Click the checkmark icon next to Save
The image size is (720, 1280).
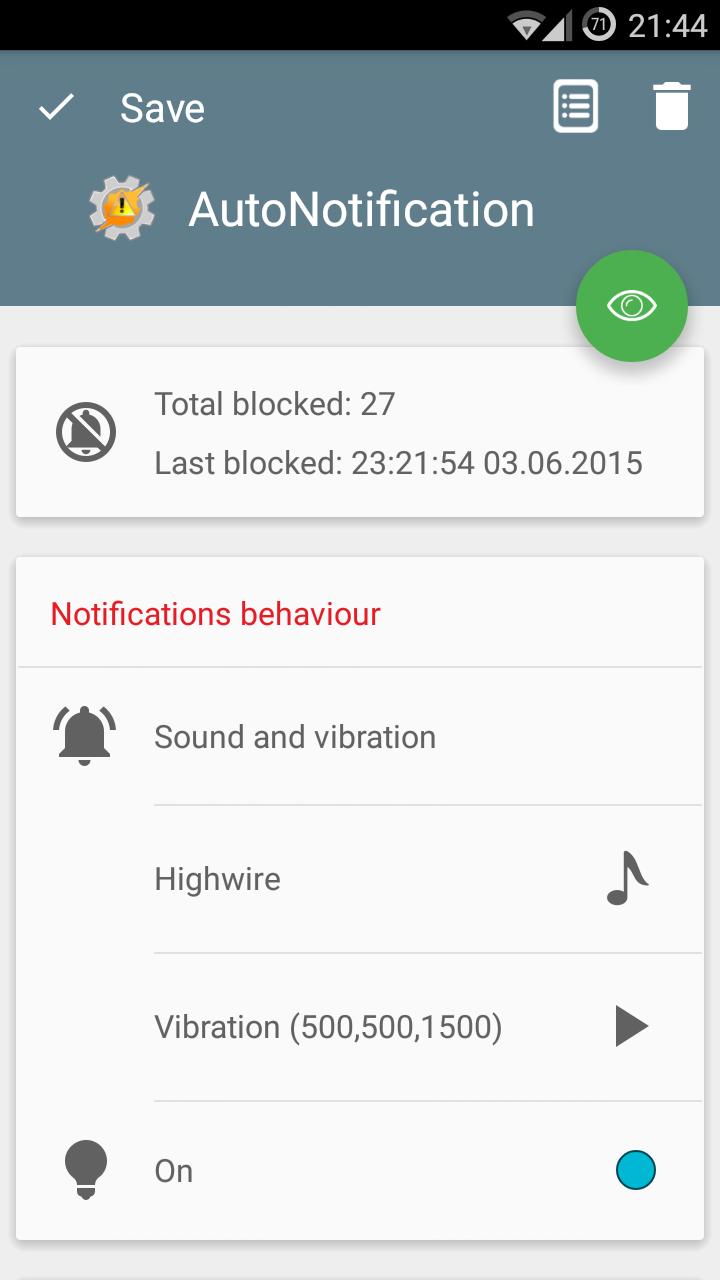point(56,106)
